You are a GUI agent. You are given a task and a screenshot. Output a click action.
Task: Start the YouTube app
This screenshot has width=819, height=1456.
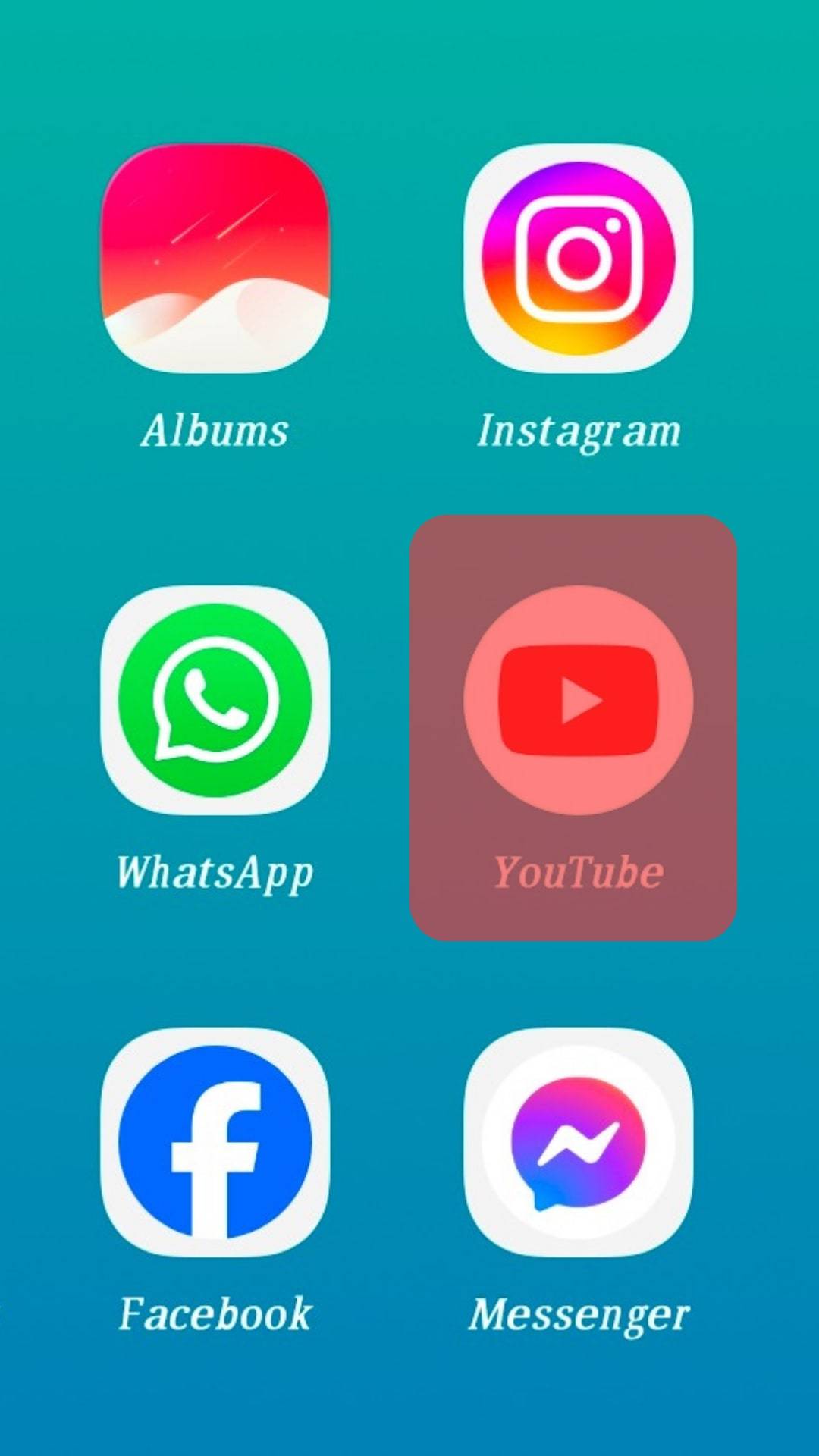click(578, 700)
